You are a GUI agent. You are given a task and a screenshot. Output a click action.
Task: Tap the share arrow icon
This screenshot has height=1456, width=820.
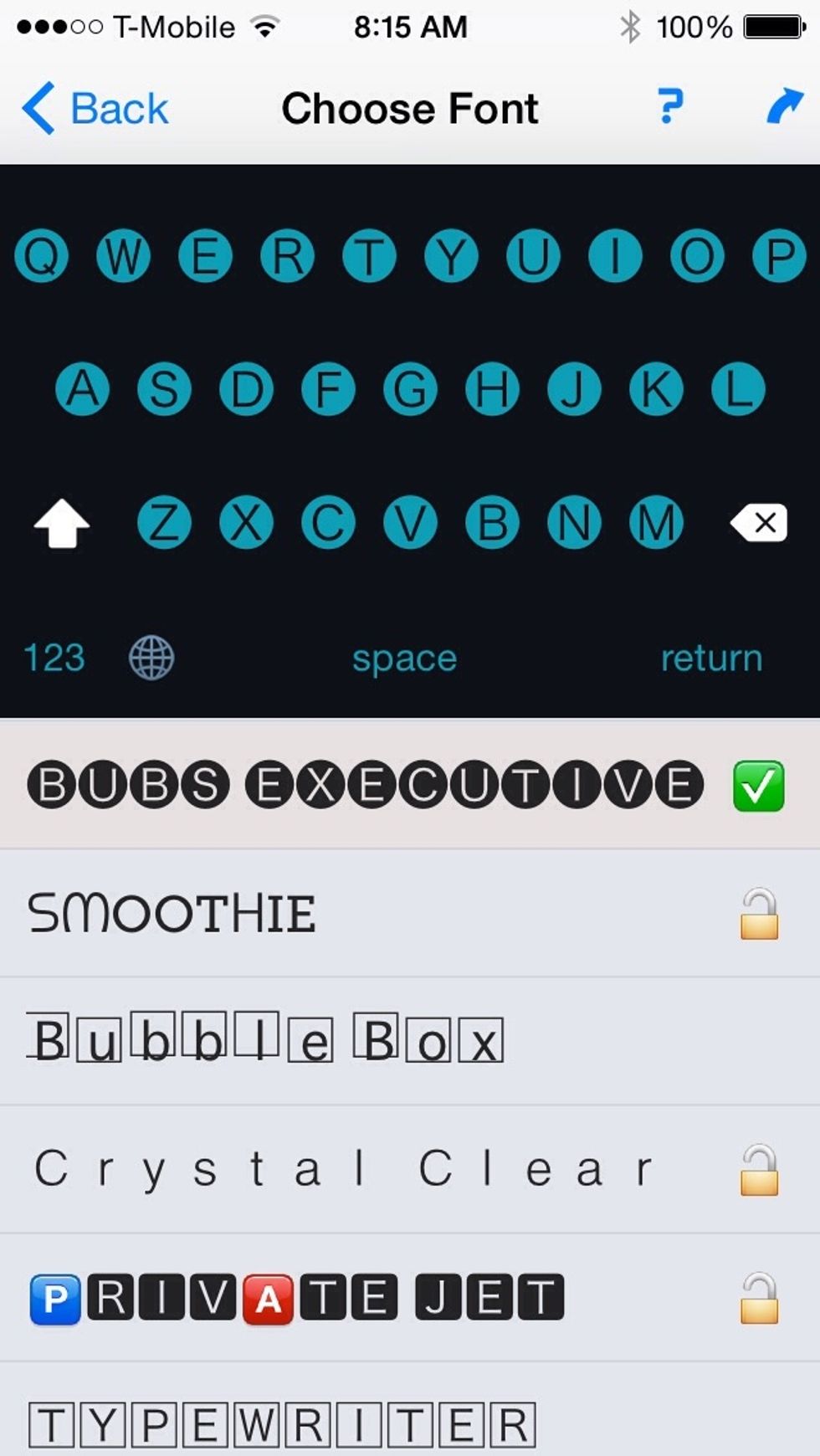[x=784, y=107]
